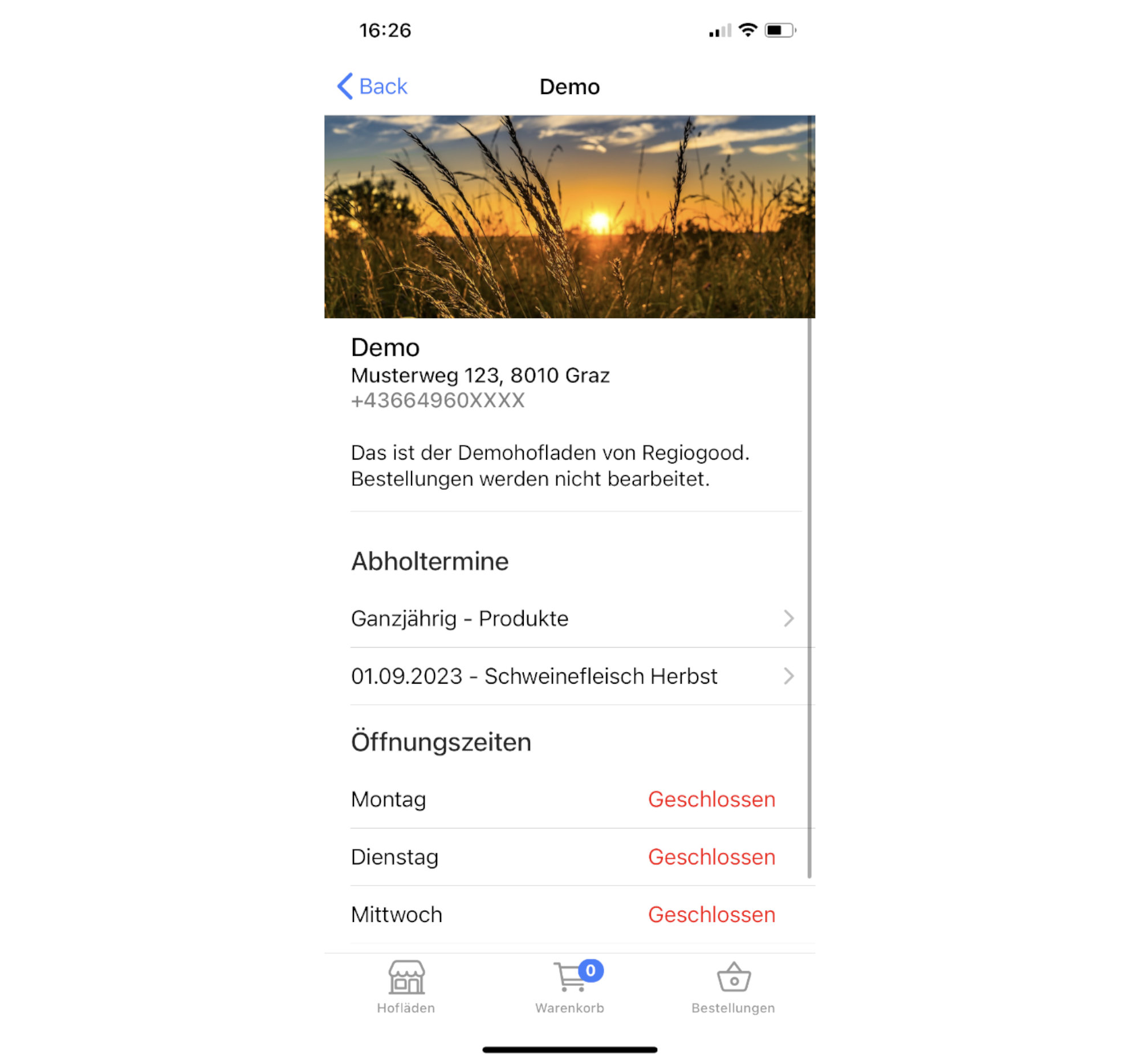This screenshot has width=1140, height=1064.
Task: Open Ganzjährig - Produkte pickup date
Action: [571, 618]
